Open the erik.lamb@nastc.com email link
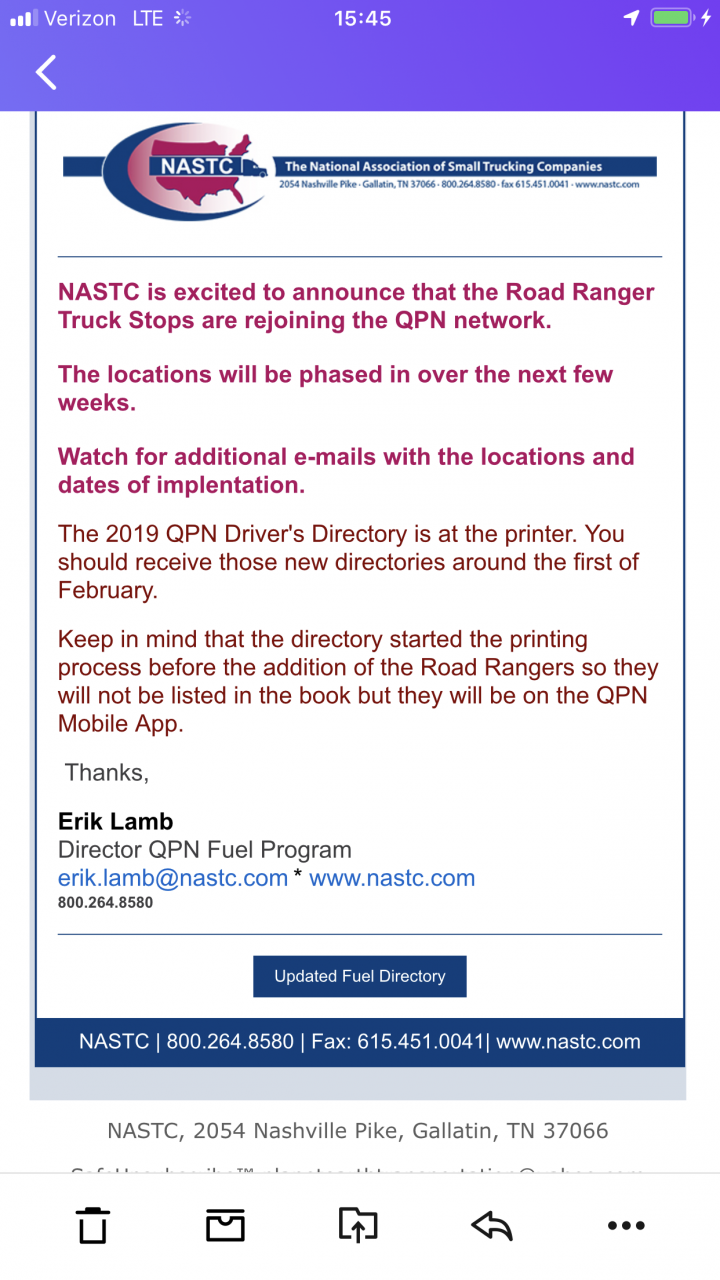This screenshot has width=720, height=1280. pos(173,878)
